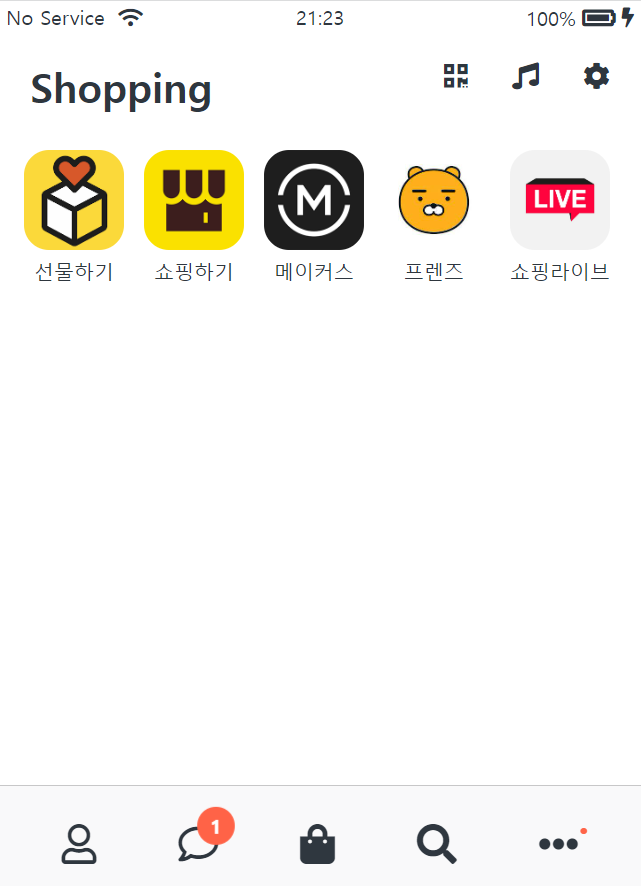The height and width of the screenshot is (886, 641).
Task: Select the shopping bag tab
Action: 317,844
